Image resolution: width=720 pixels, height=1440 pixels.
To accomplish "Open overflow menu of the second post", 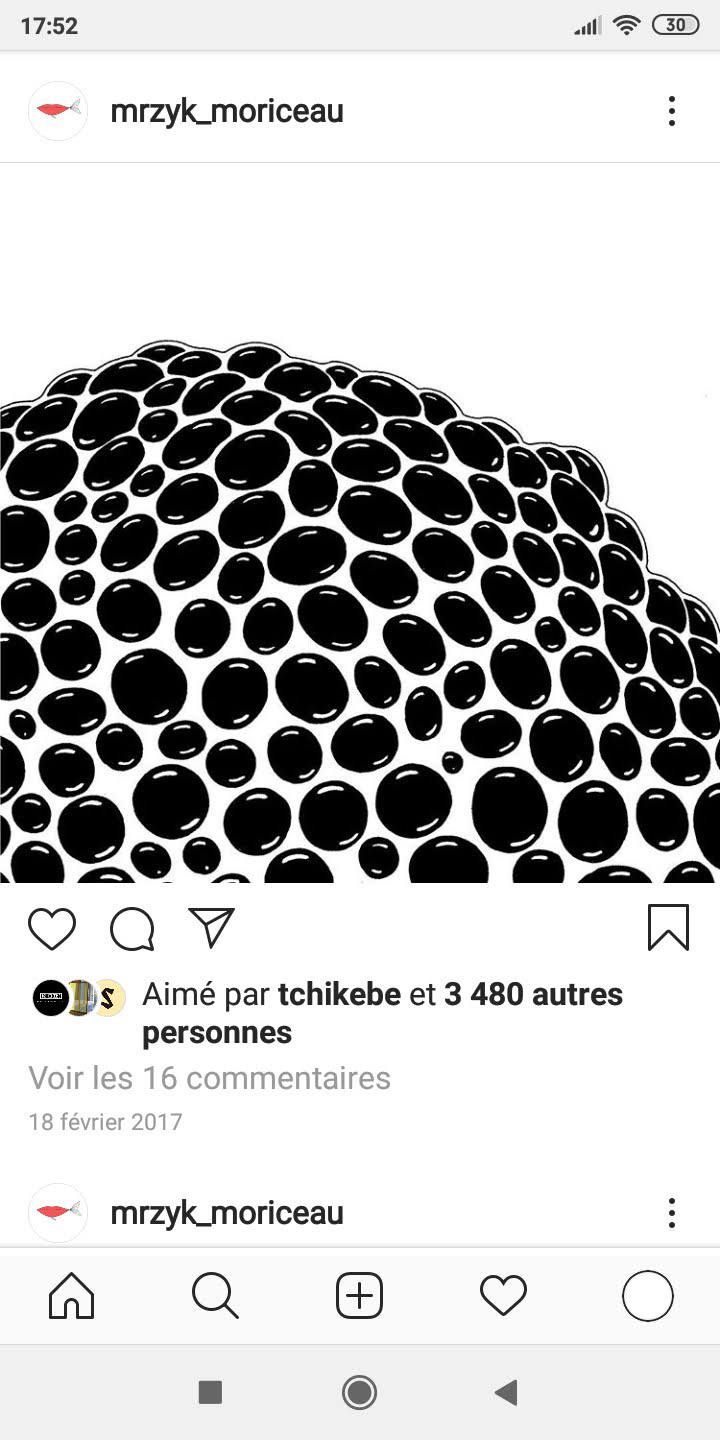I will click(x=671, y=1213).
